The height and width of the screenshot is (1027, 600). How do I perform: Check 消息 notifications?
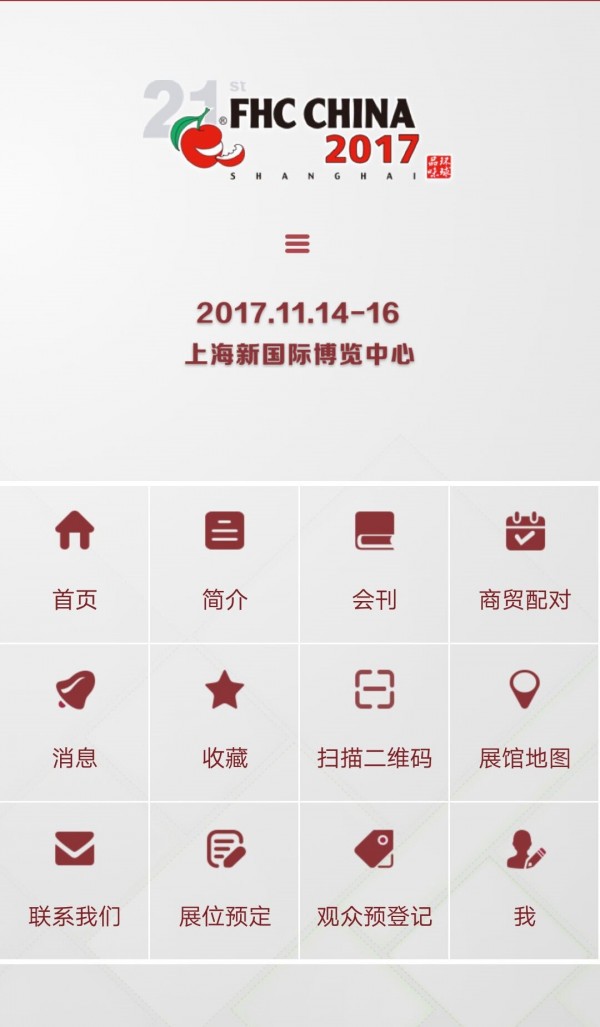pyautogui.click(x=75, y=721)
